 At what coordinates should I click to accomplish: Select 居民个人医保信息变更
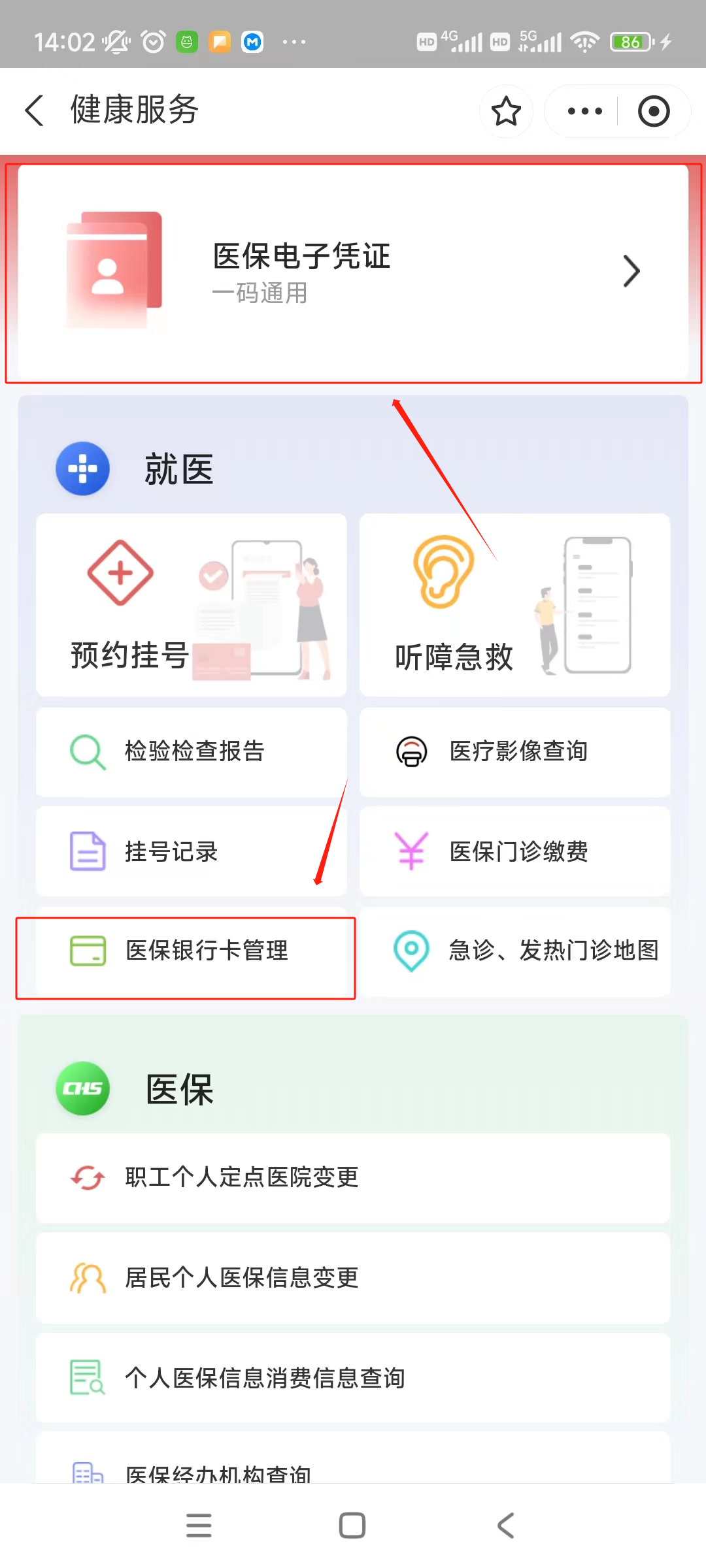[353, 1278]
